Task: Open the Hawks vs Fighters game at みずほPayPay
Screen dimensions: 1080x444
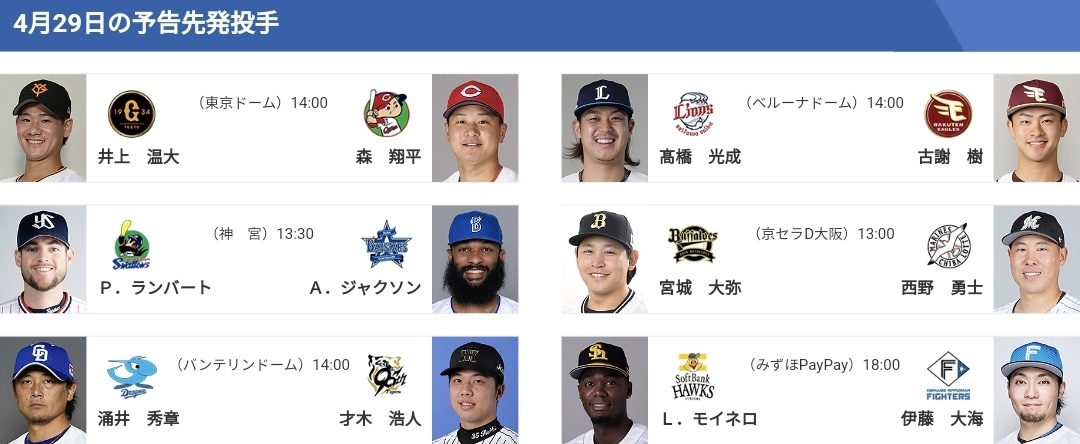Action: [822, 390]
